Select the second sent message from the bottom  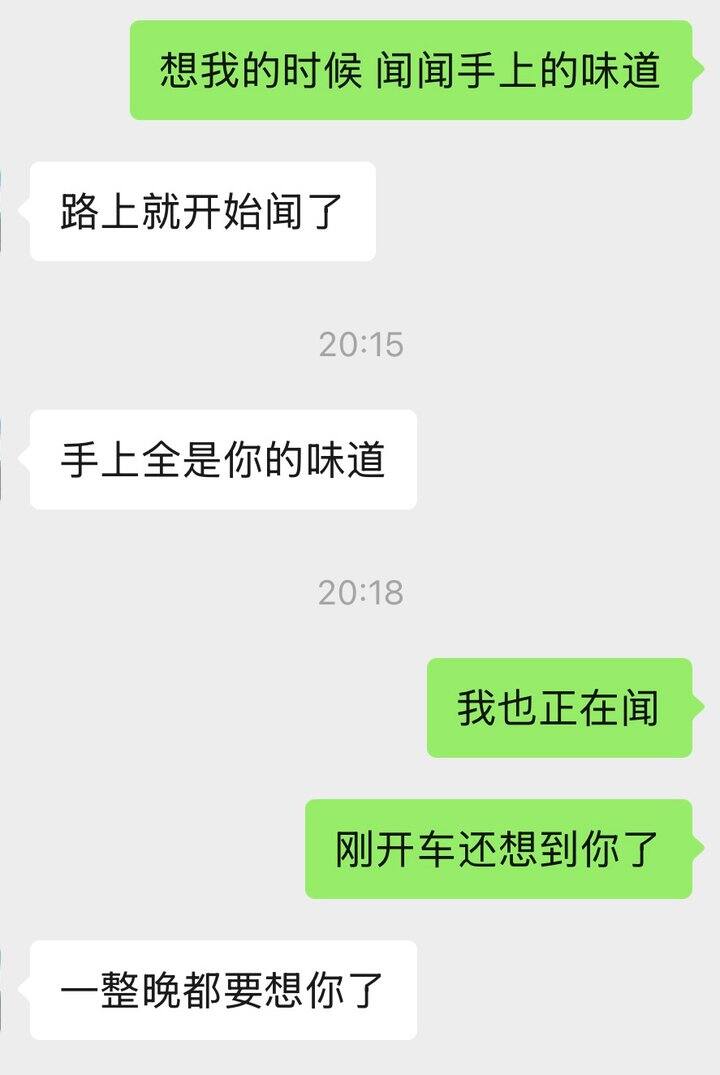point(560,706)
